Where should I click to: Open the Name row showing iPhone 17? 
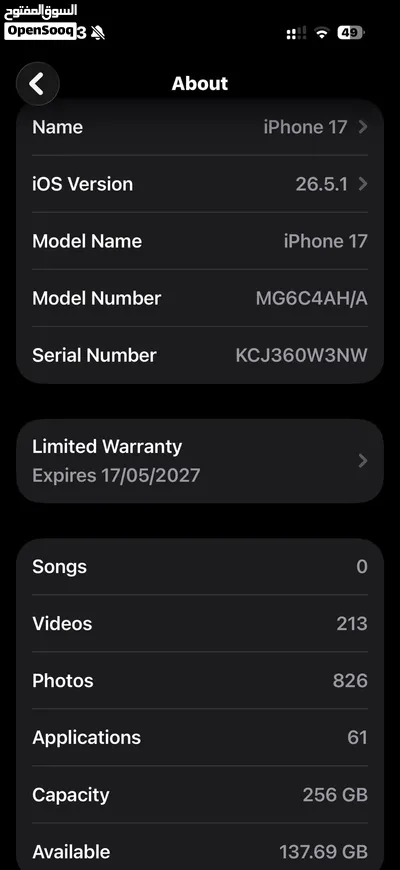(x=200, y=128)
